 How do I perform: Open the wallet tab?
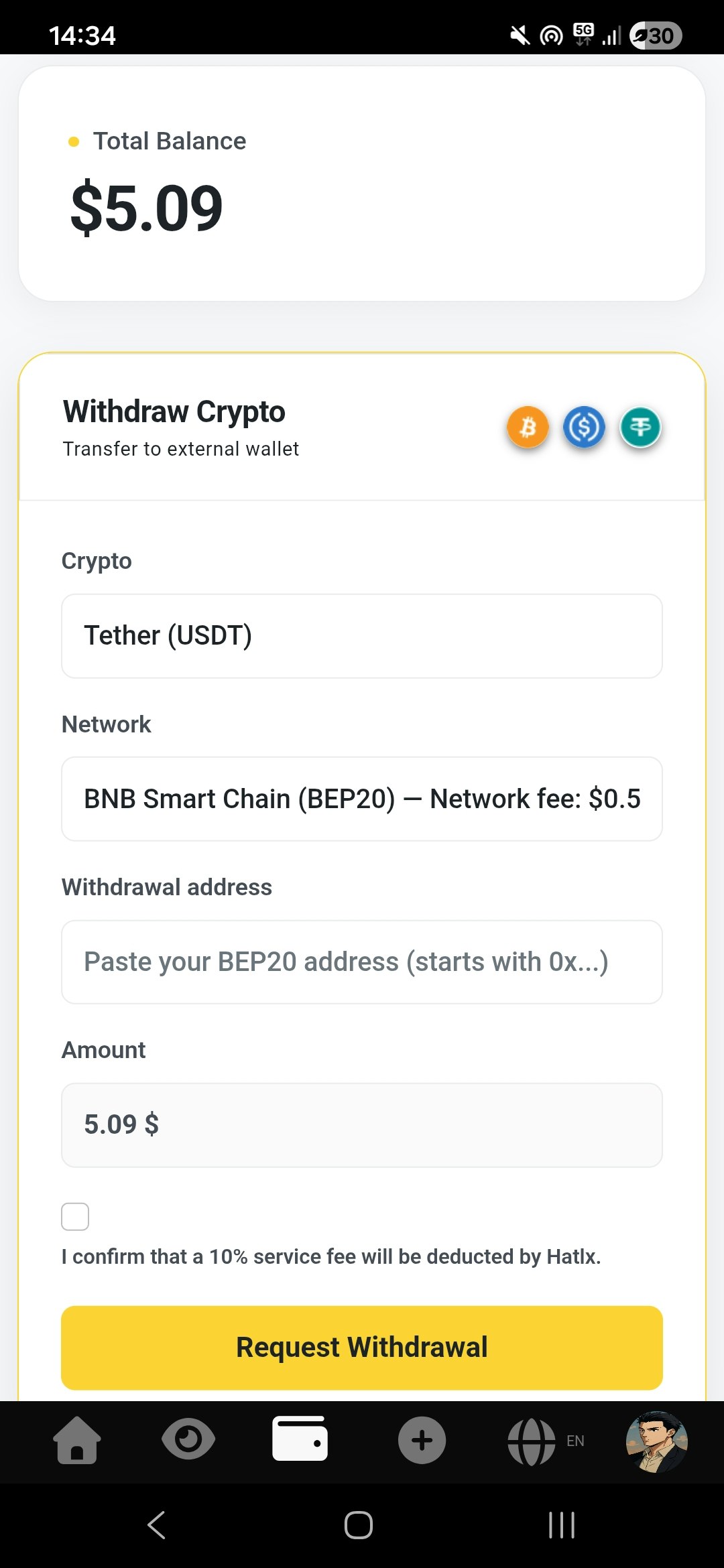[300, 1439]
